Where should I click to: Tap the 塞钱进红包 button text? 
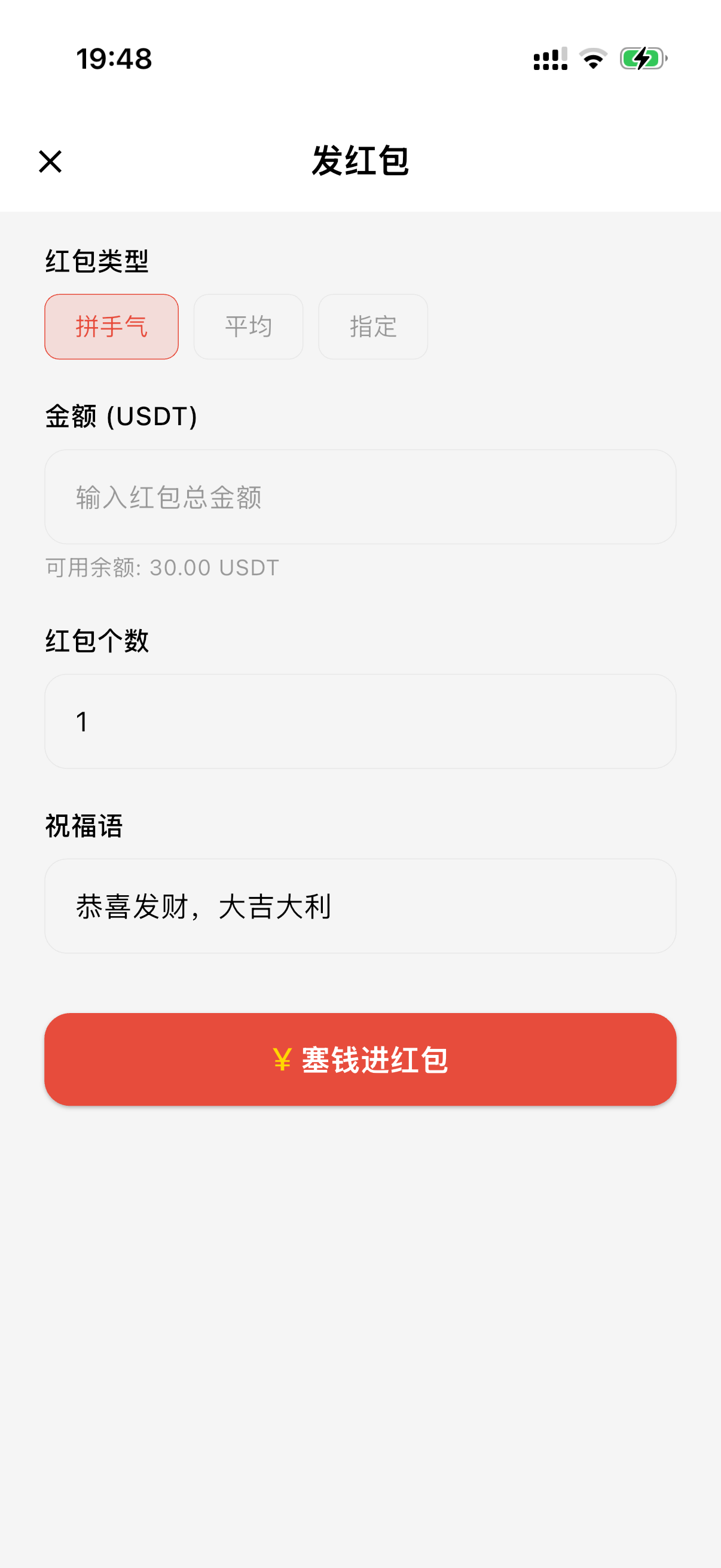click(375, 1059)
